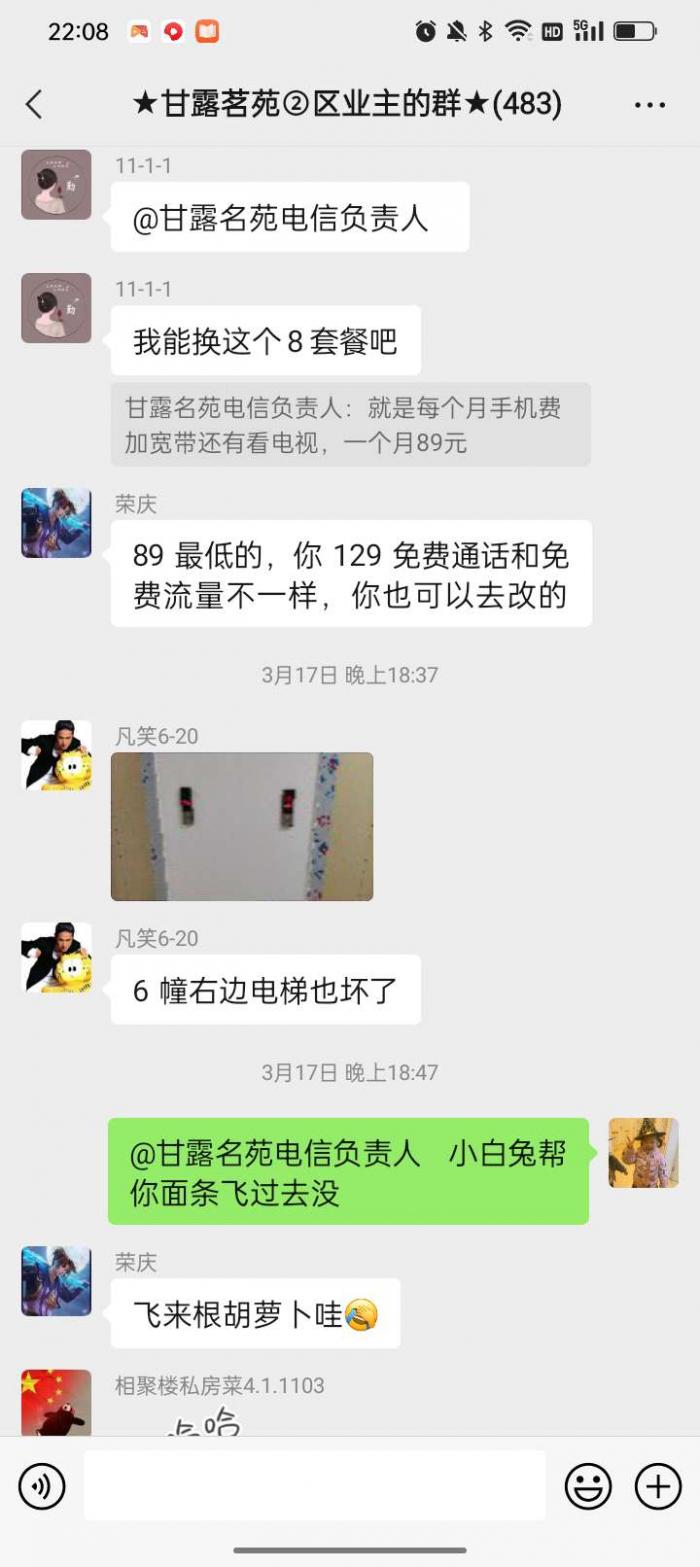Go back to the chat list
Viewport: 700px width, 1567px height.
(x=34, y=104)
